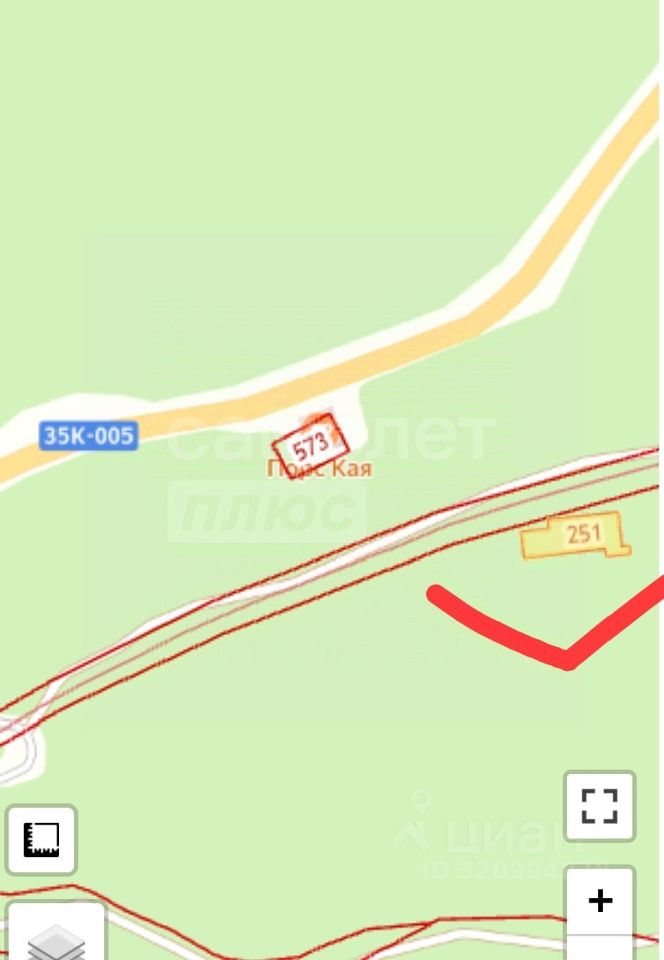Select land parcel 573 on the map
664x960 pixels.
click(x=310, y=440)
